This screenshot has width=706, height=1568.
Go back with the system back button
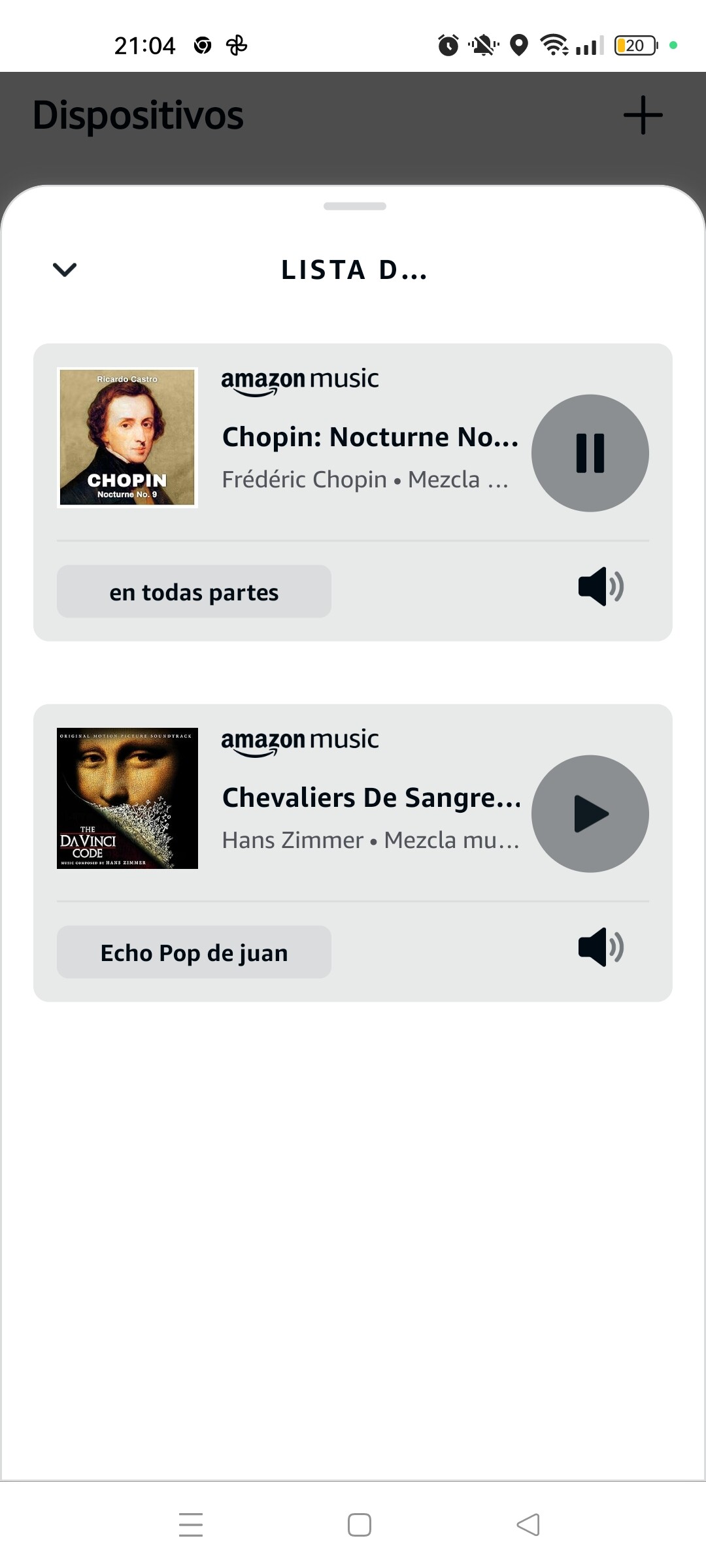tap(528, 1525)
